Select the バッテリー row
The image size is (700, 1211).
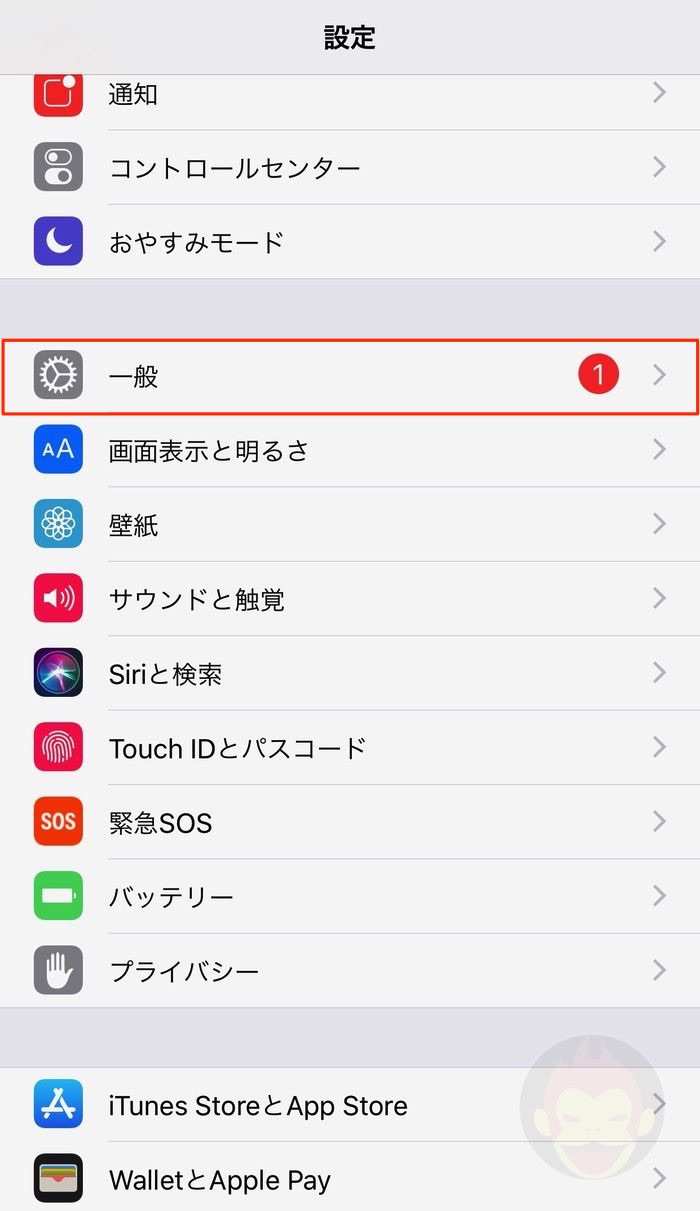pyautogui.click(x=350, y=896)
